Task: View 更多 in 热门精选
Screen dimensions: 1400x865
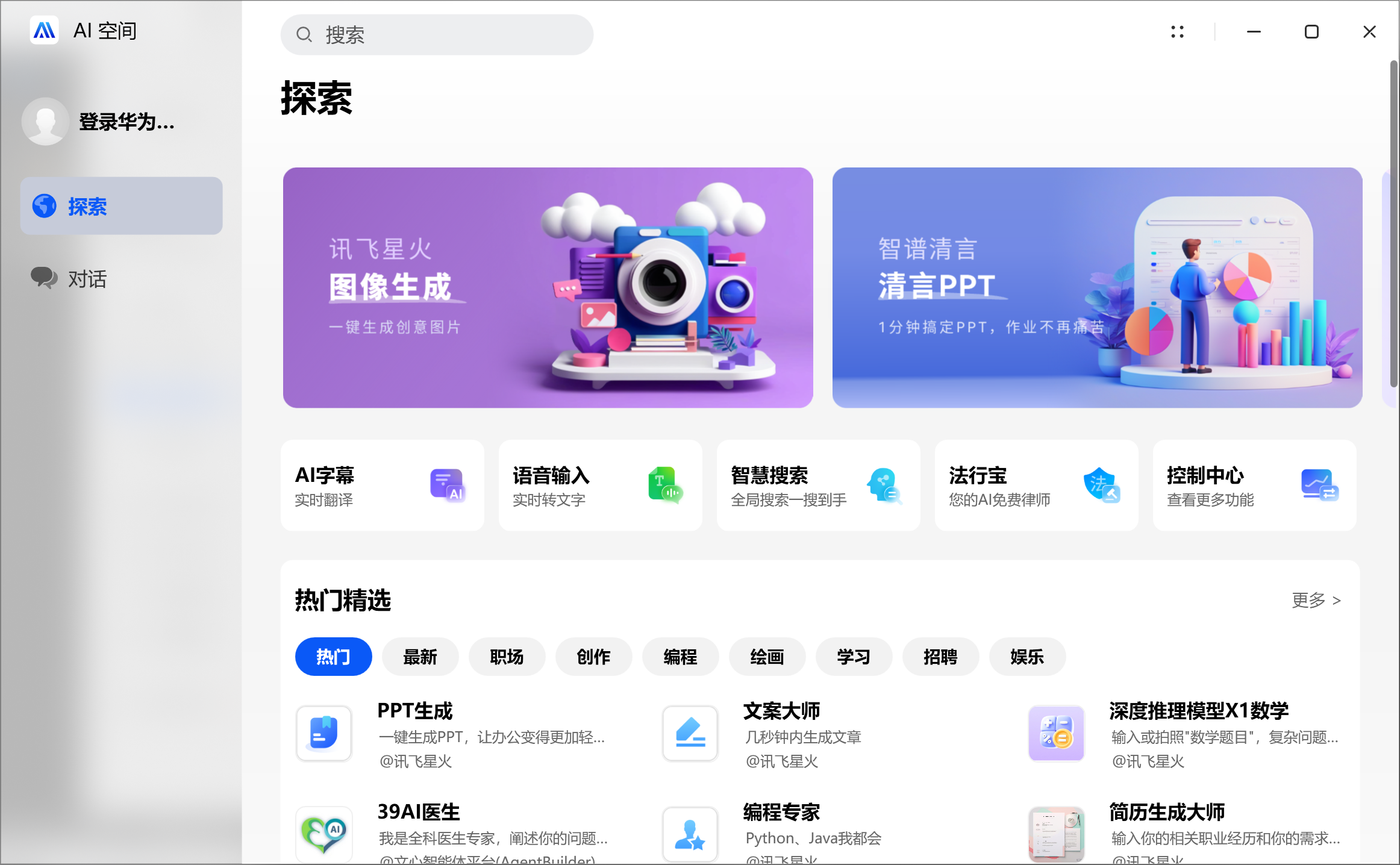Action: tap(1316, 601)
